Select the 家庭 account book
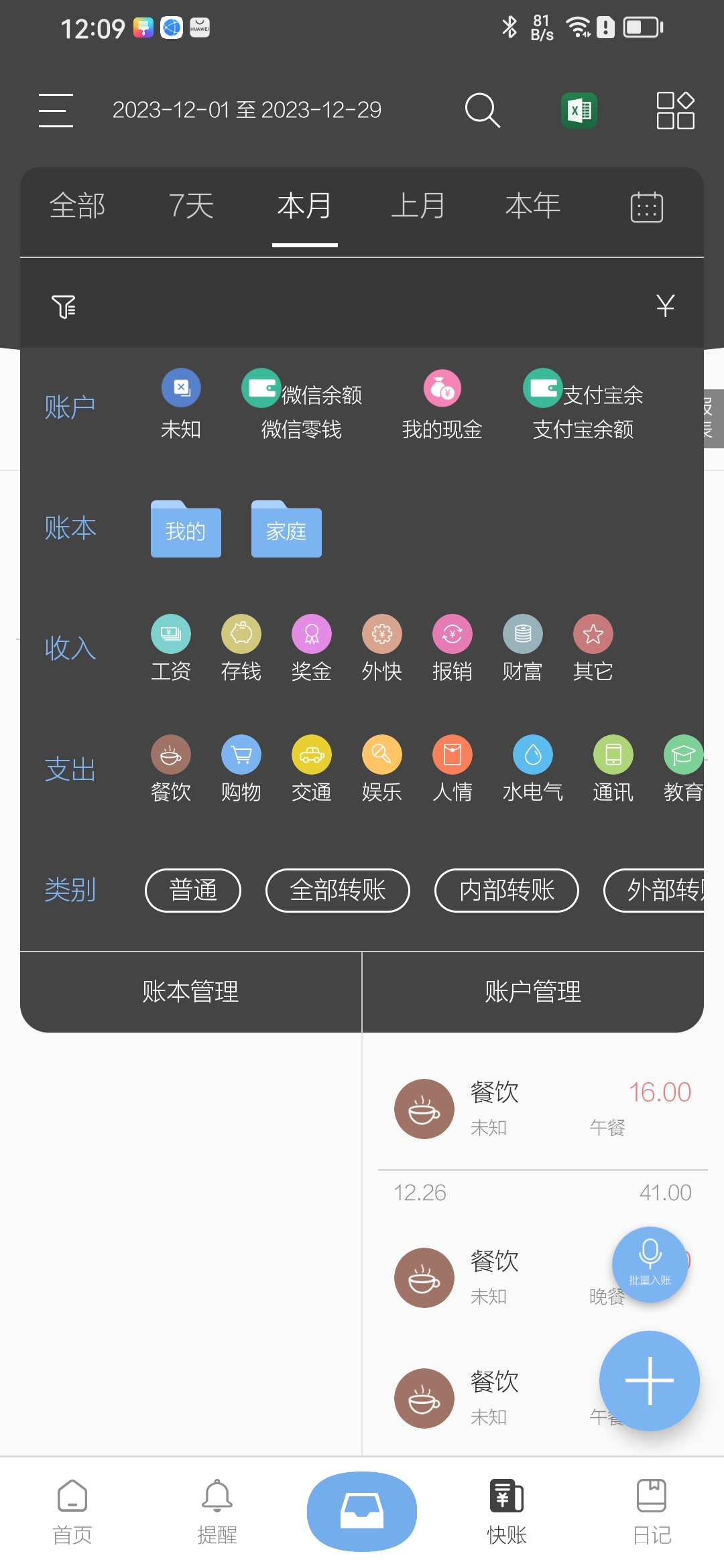Screen dimensions: 724x1568 (286, 531)
